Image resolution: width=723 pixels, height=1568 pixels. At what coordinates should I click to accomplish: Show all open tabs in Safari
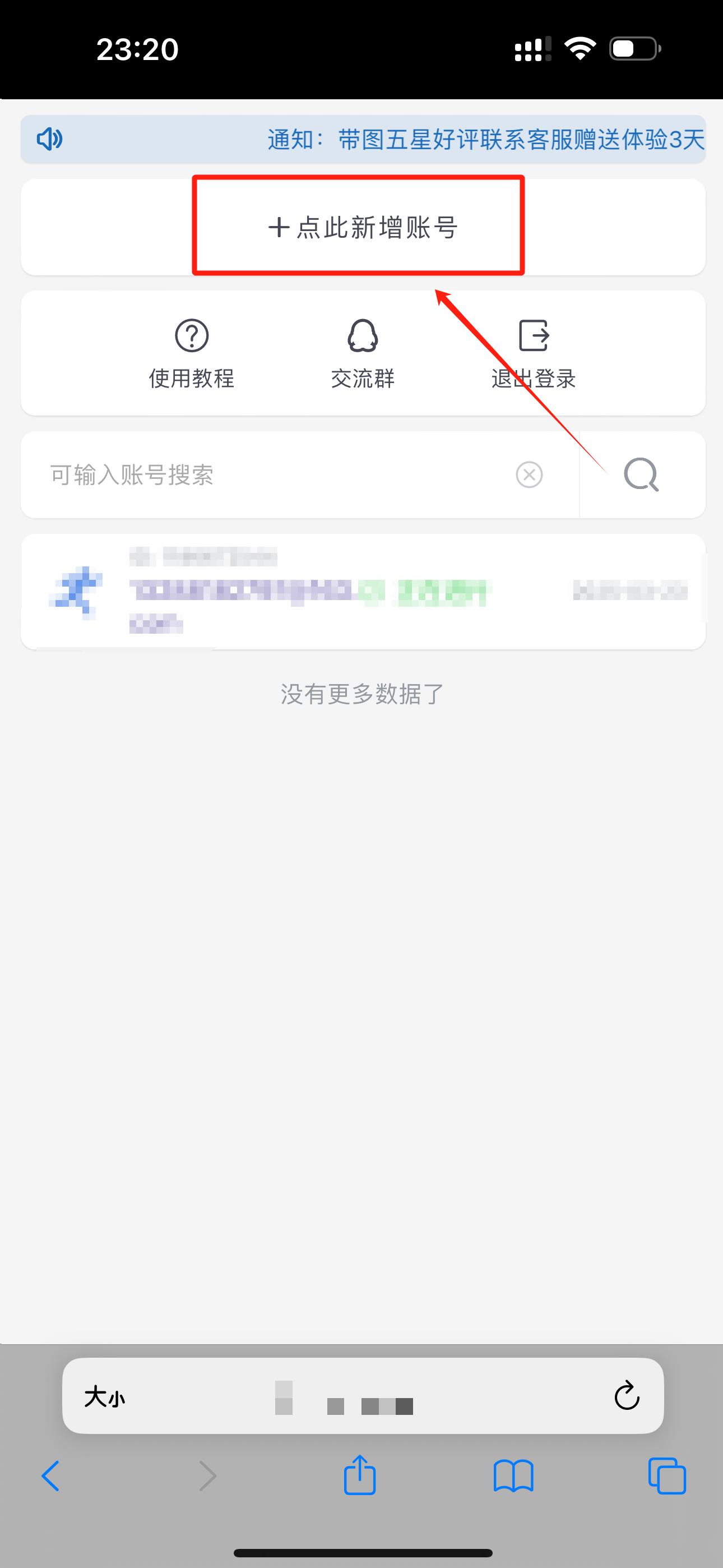[x=667, y=1475]
